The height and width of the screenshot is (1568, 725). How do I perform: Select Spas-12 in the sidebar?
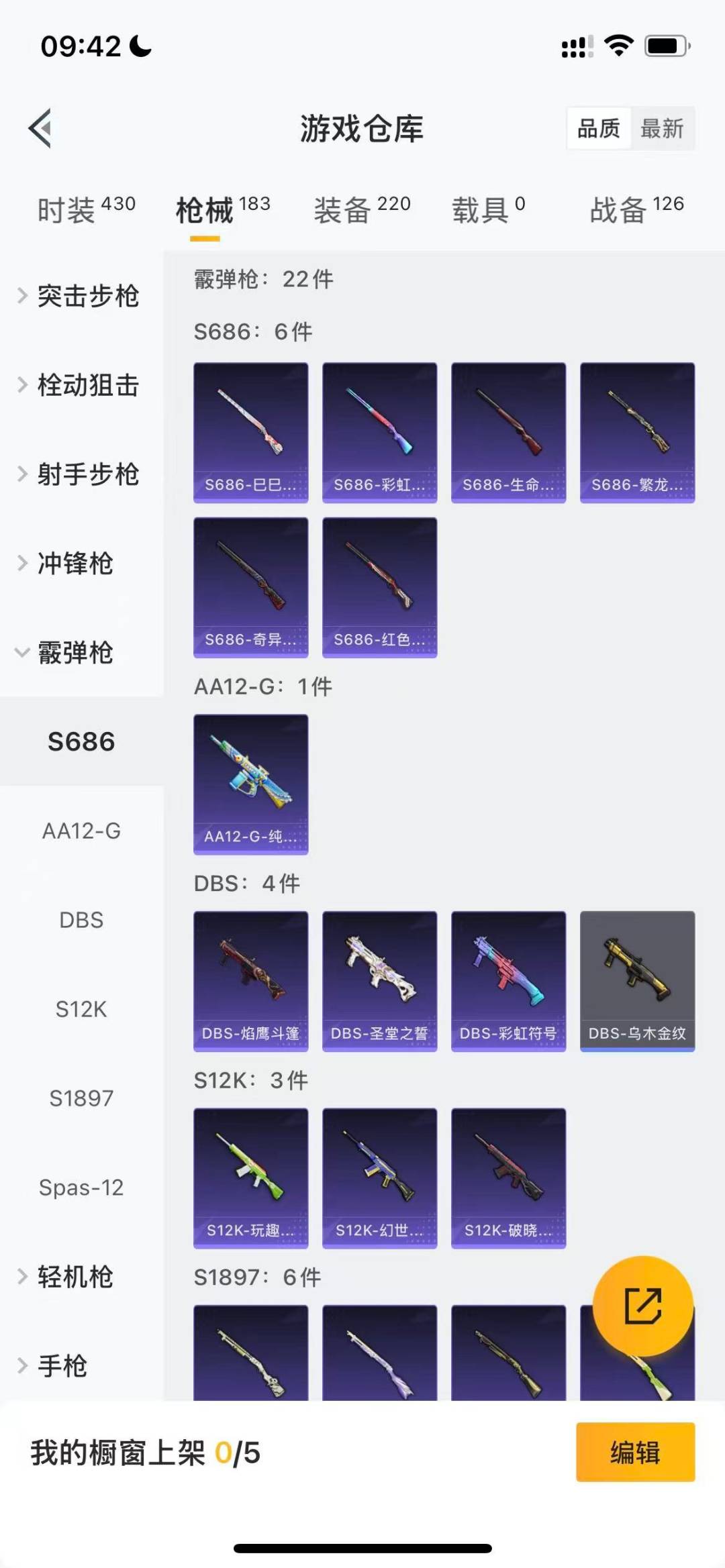coord(81,1188)
